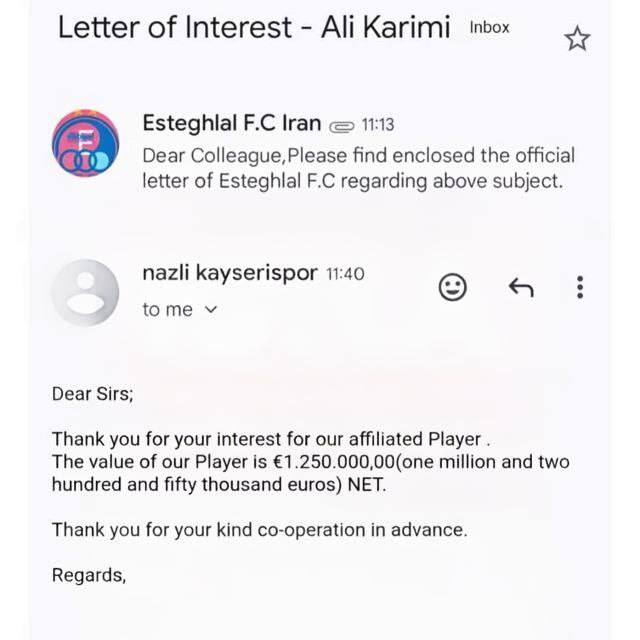The height and width of the screenshot is (640, 640).
Task: Open nazli kayserispor's profile avatar
Action: [x=85, y=292]
